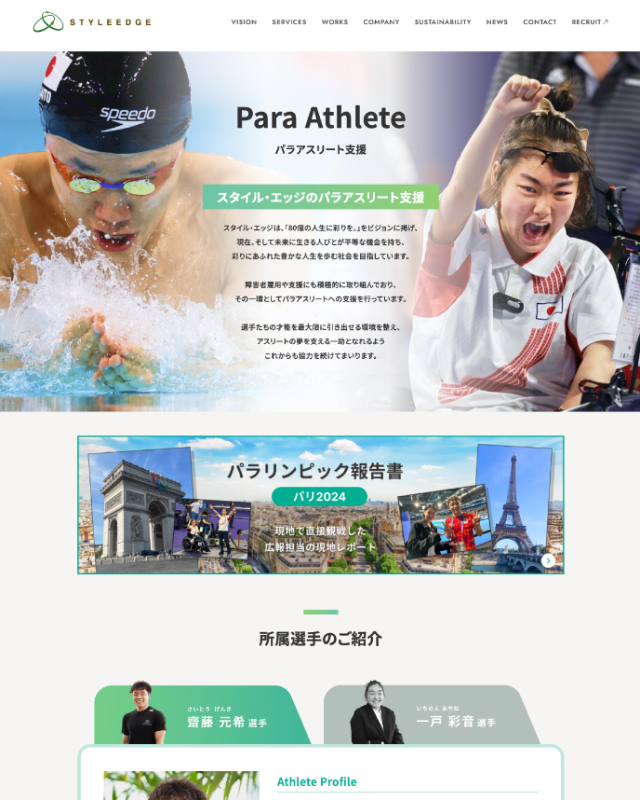Open the SERVICES menu item

[289, 22]
